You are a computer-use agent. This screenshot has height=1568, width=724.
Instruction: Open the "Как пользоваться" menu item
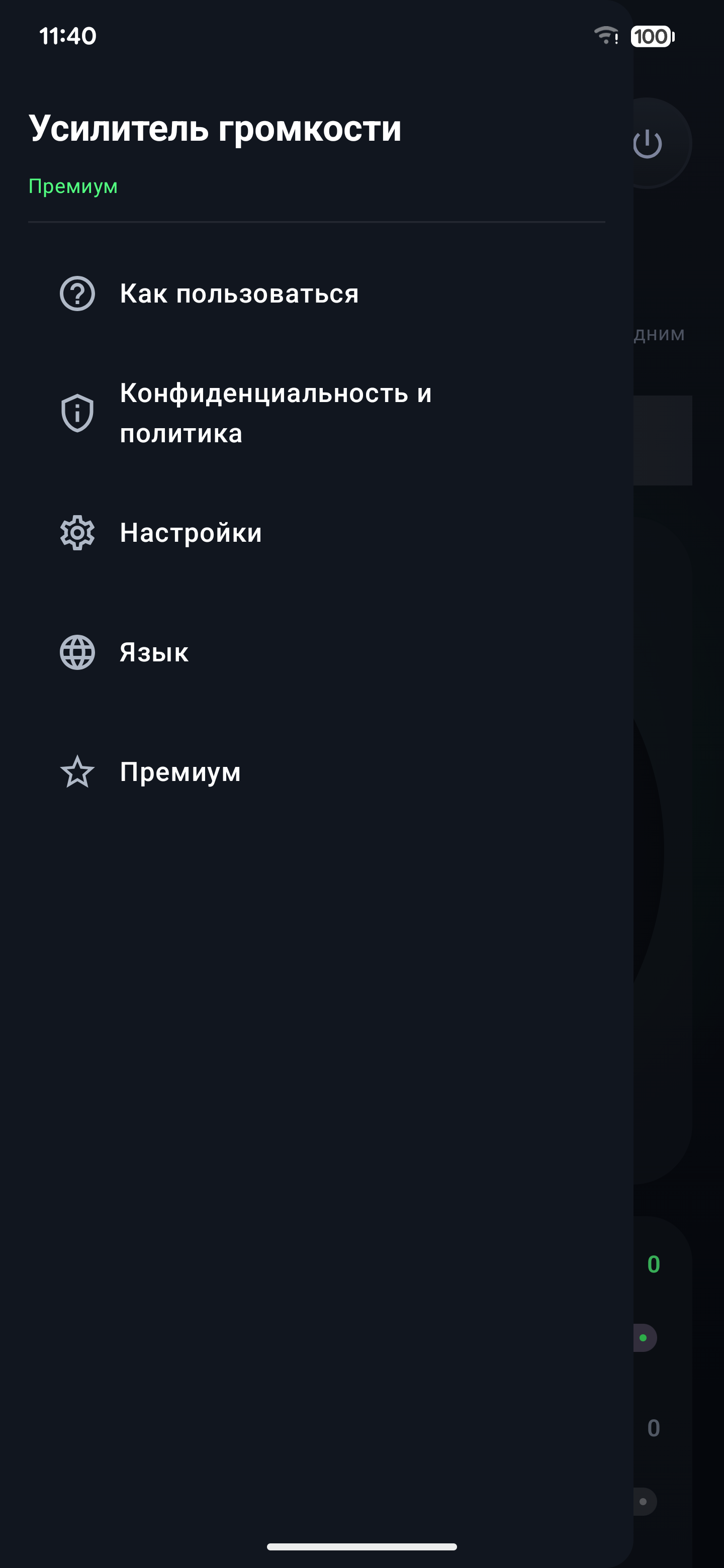pos(239,295)
